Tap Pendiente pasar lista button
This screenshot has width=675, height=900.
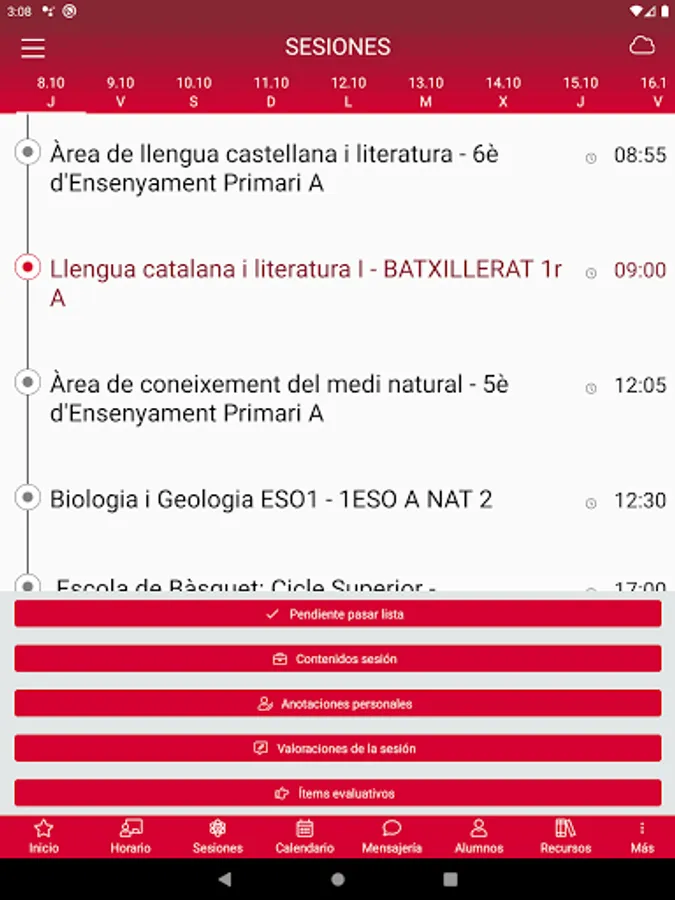[x=337, y=614]
